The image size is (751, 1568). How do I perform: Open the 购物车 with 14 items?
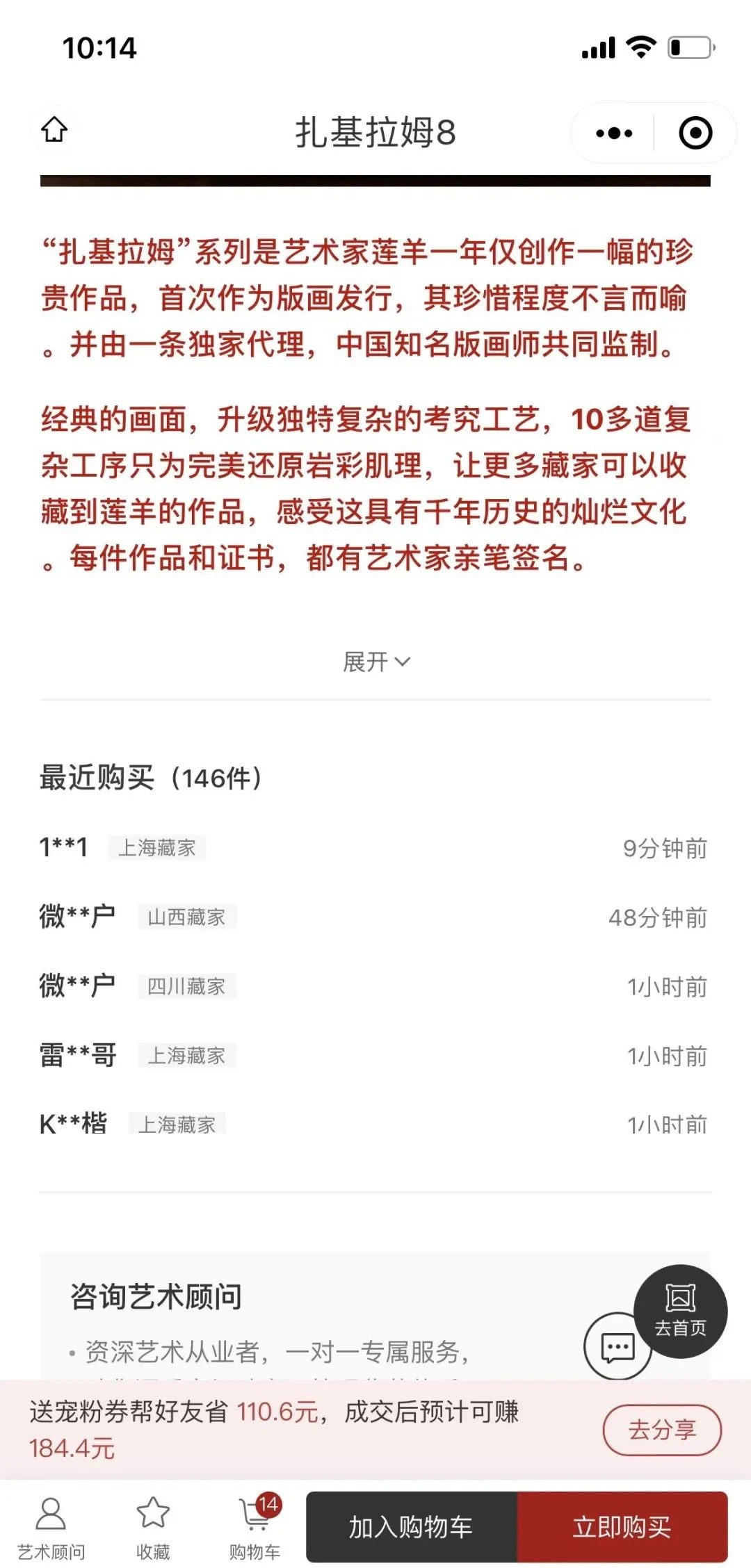[x=255, y=1527]
